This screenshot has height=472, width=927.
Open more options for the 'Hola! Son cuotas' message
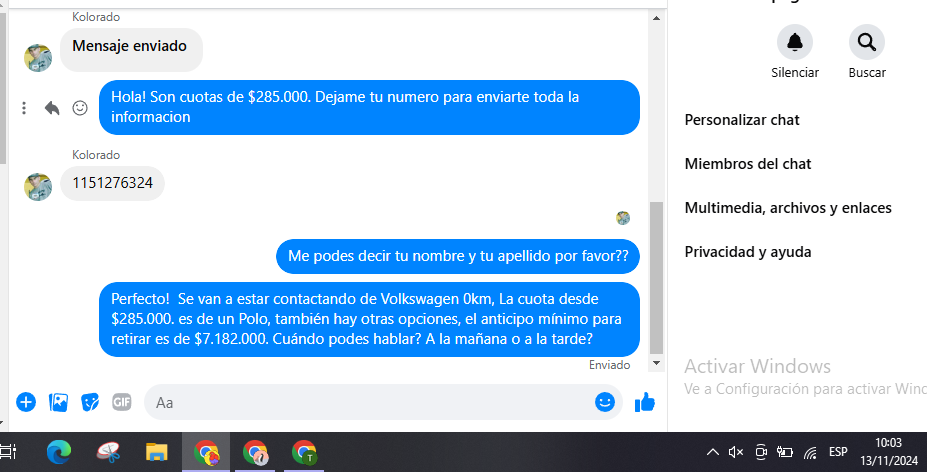click(25, 108)
